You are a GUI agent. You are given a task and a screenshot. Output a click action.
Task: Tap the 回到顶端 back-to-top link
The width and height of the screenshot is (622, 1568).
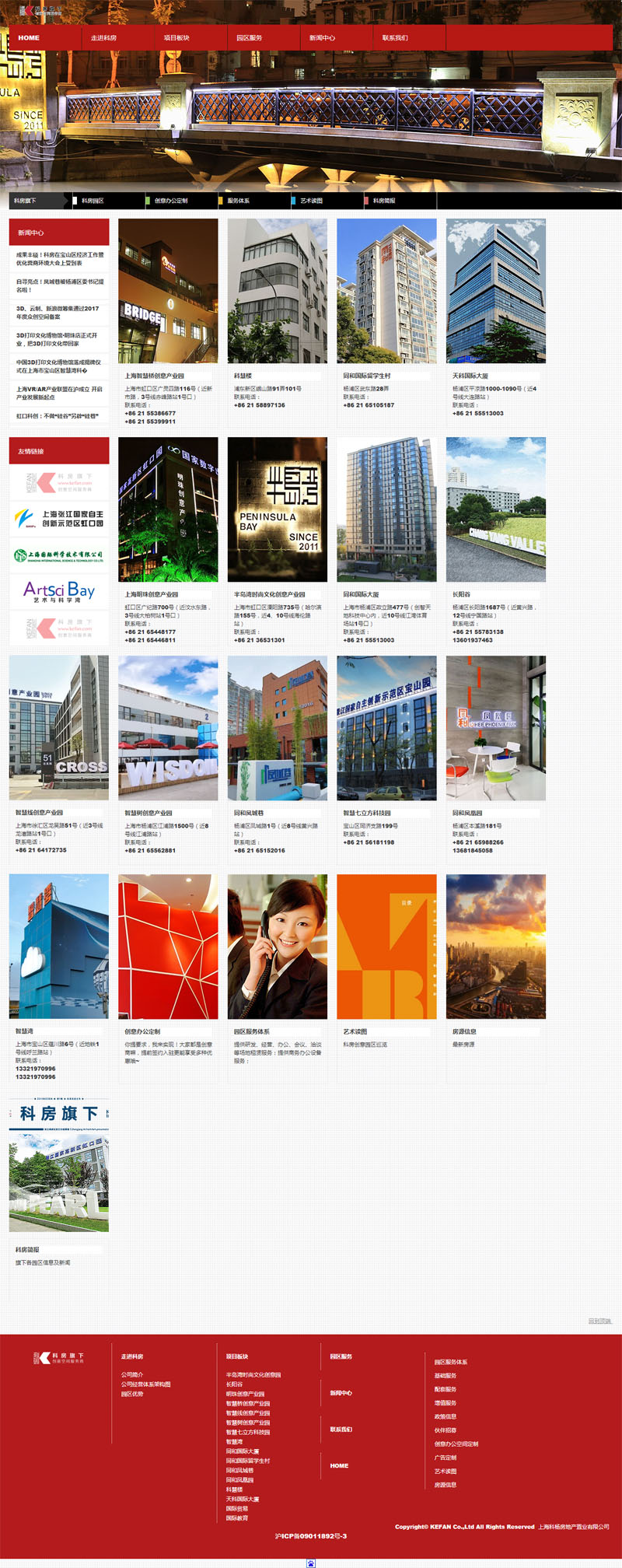pyautogui.click(x=599, y=1321)
